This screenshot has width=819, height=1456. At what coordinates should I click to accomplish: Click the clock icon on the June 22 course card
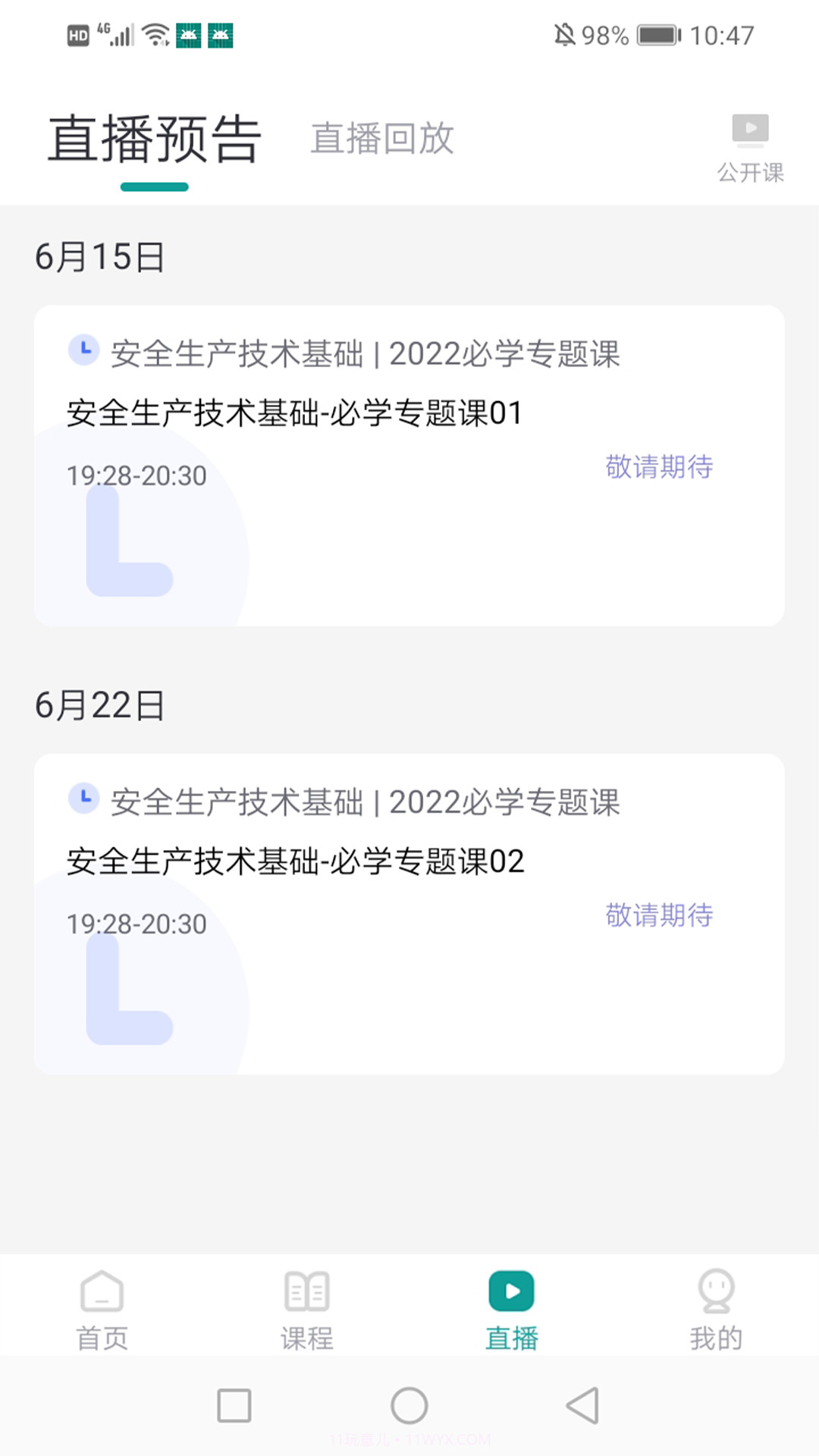(x=83, y=798)
